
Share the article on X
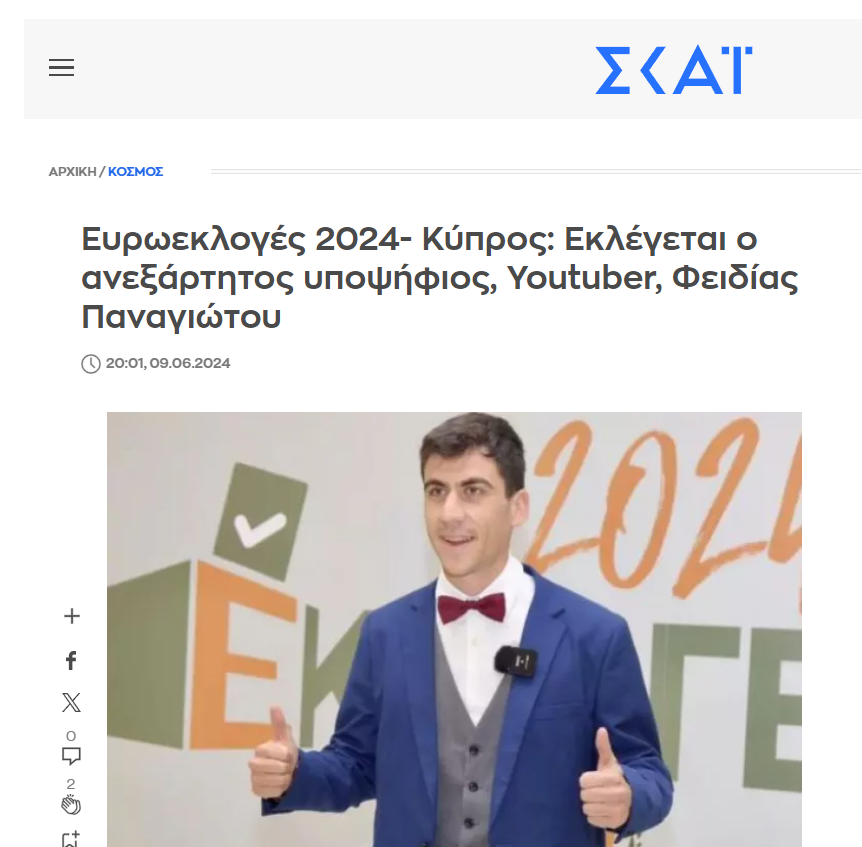click(x=71, y=703)
